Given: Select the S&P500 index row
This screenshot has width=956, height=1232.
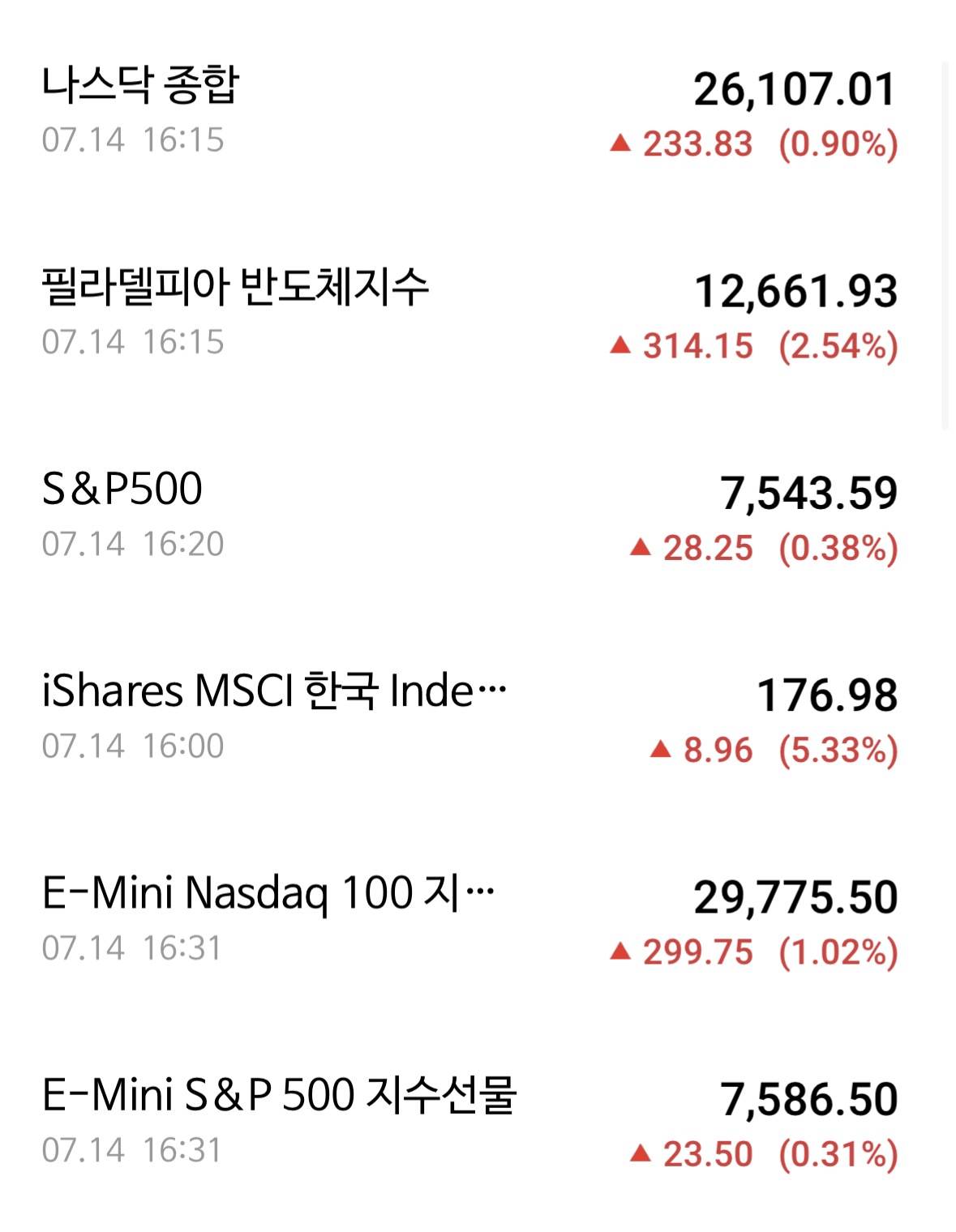Looking at the screenshot, I should 470,516.
